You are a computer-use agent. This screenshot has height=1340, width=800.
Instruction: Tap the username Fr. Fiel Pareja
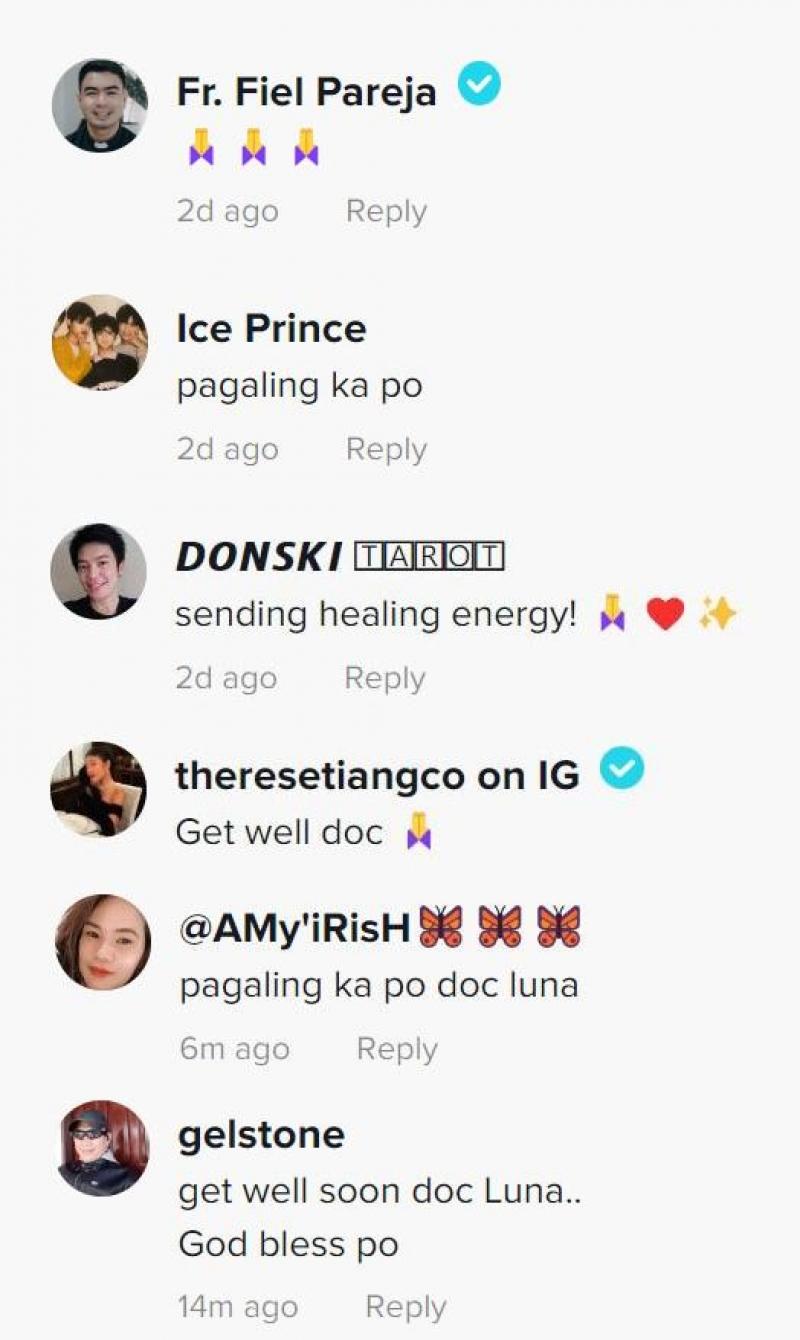306,91
